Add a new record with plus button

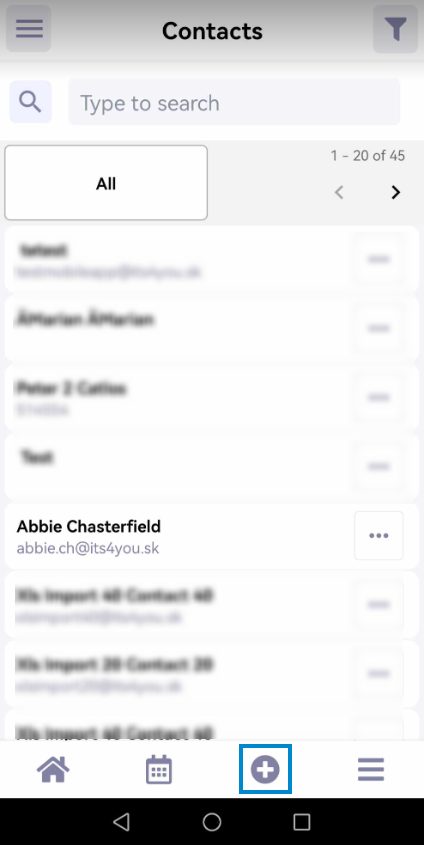265,770
